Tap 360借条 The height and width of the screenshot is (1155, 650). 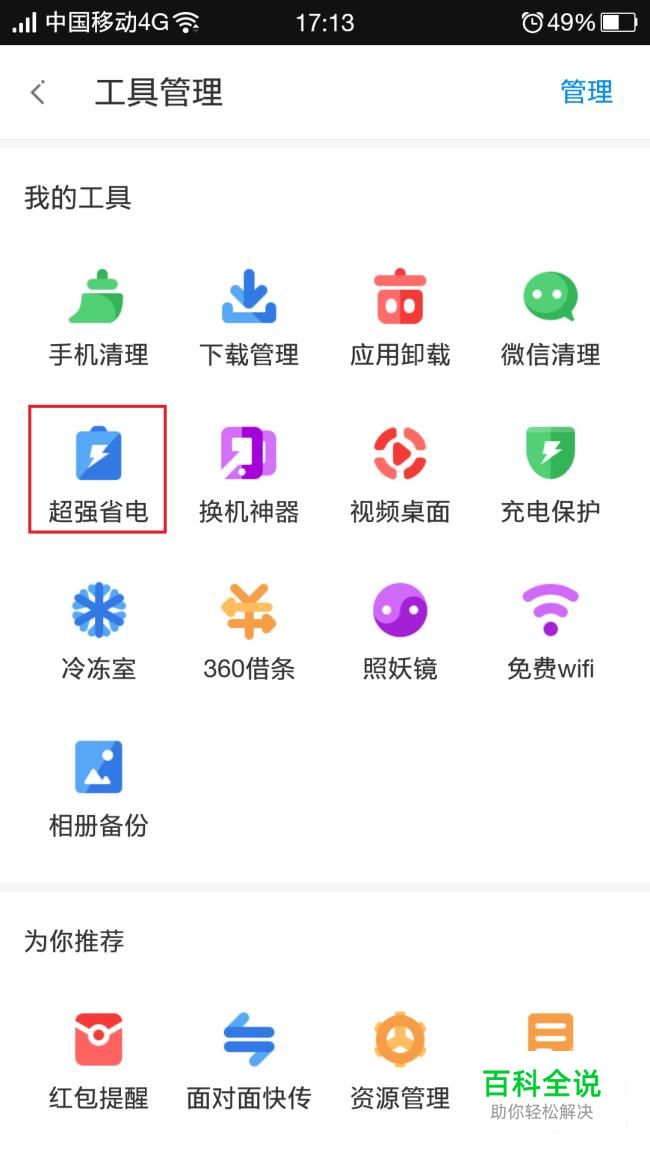(249, 632)
